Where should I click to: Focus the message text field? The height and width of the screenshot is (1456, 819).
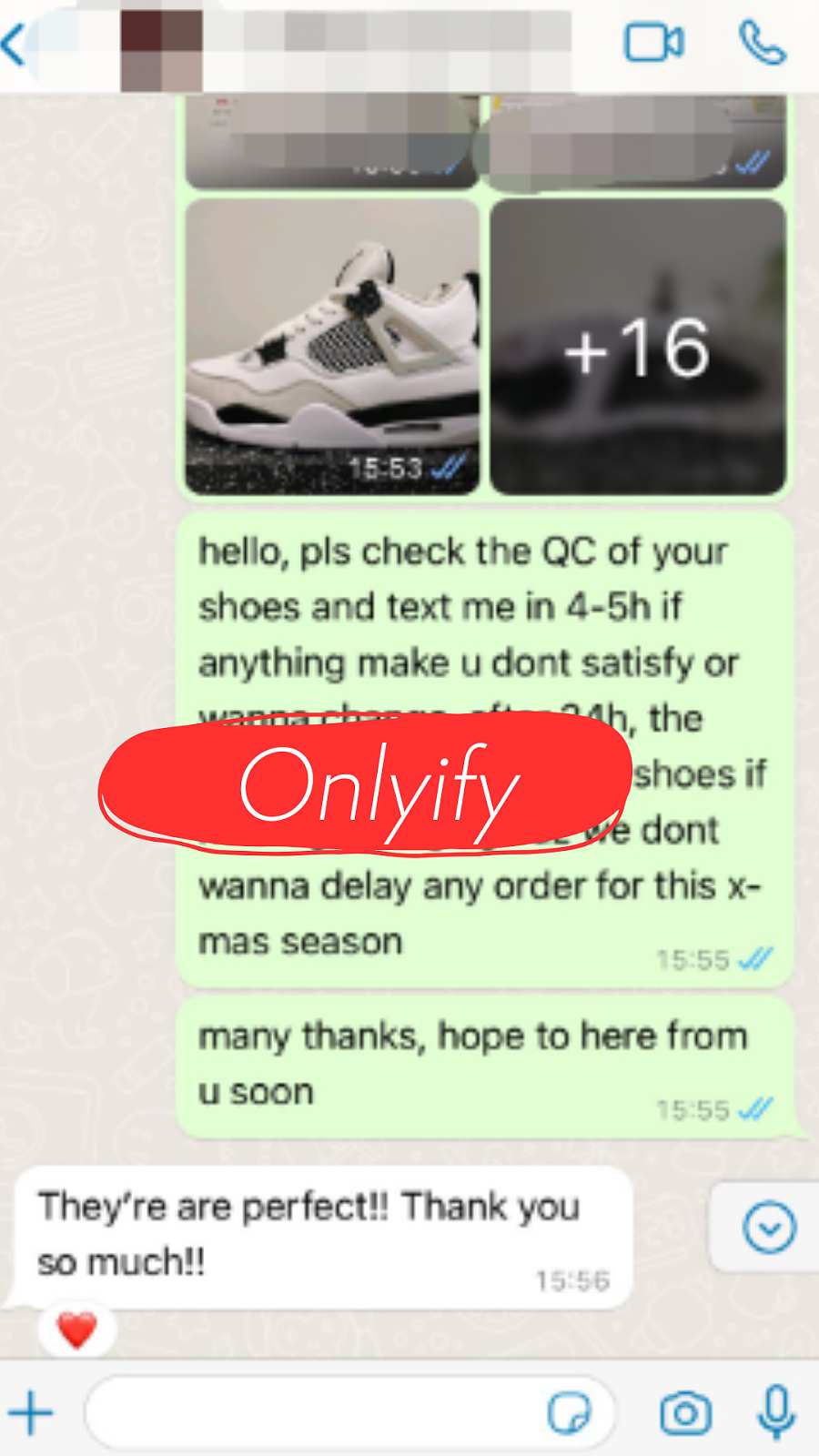(349, 1413)
